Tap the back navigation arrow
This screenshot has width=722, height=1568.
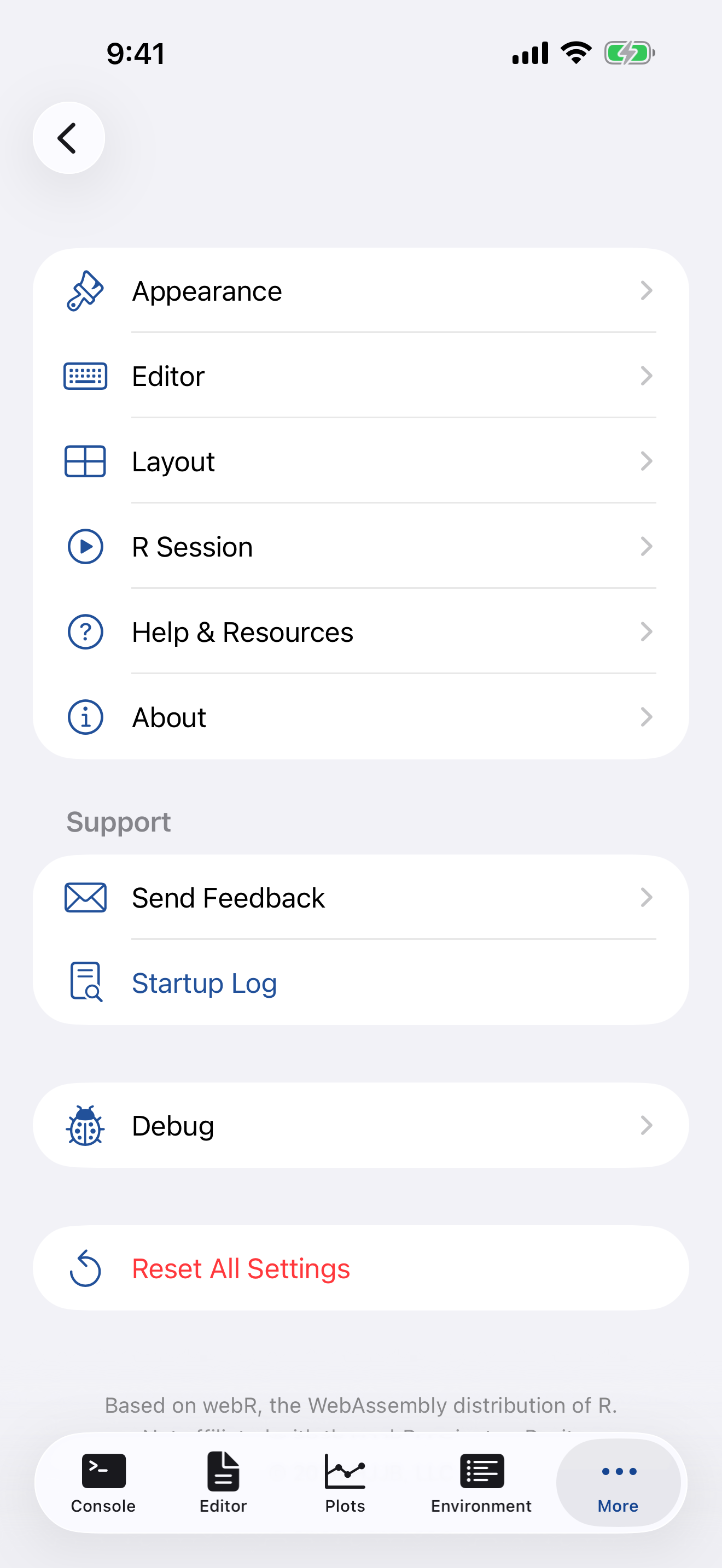coord(69,138)
